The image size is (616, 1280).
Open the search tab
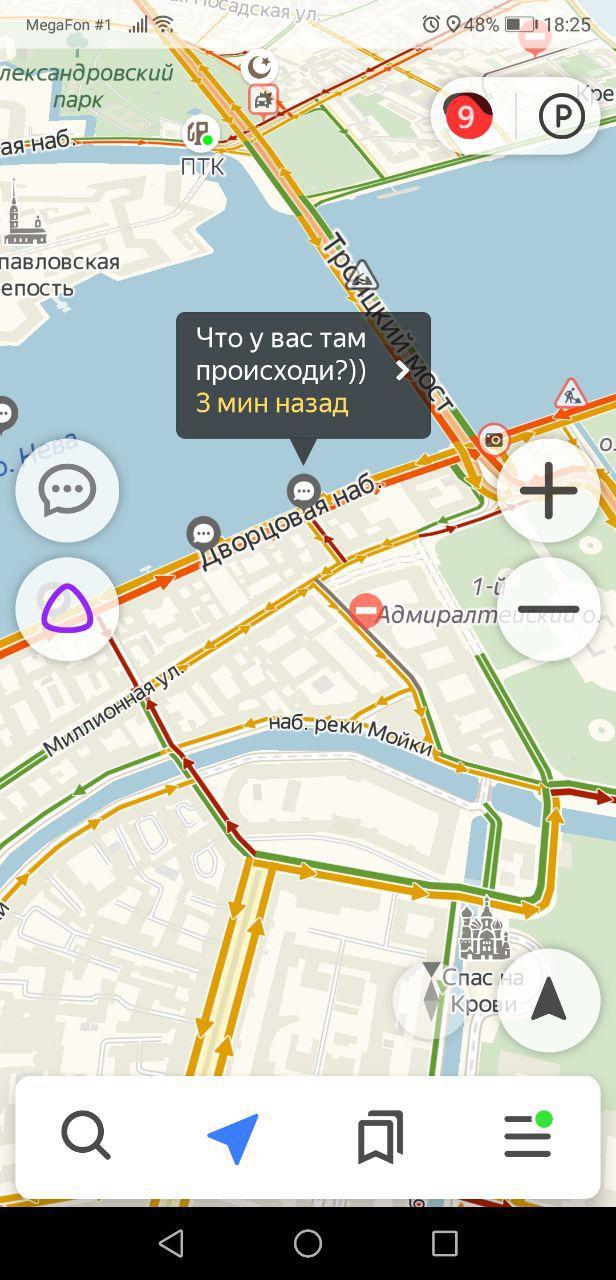click(x=86, y=1137)
